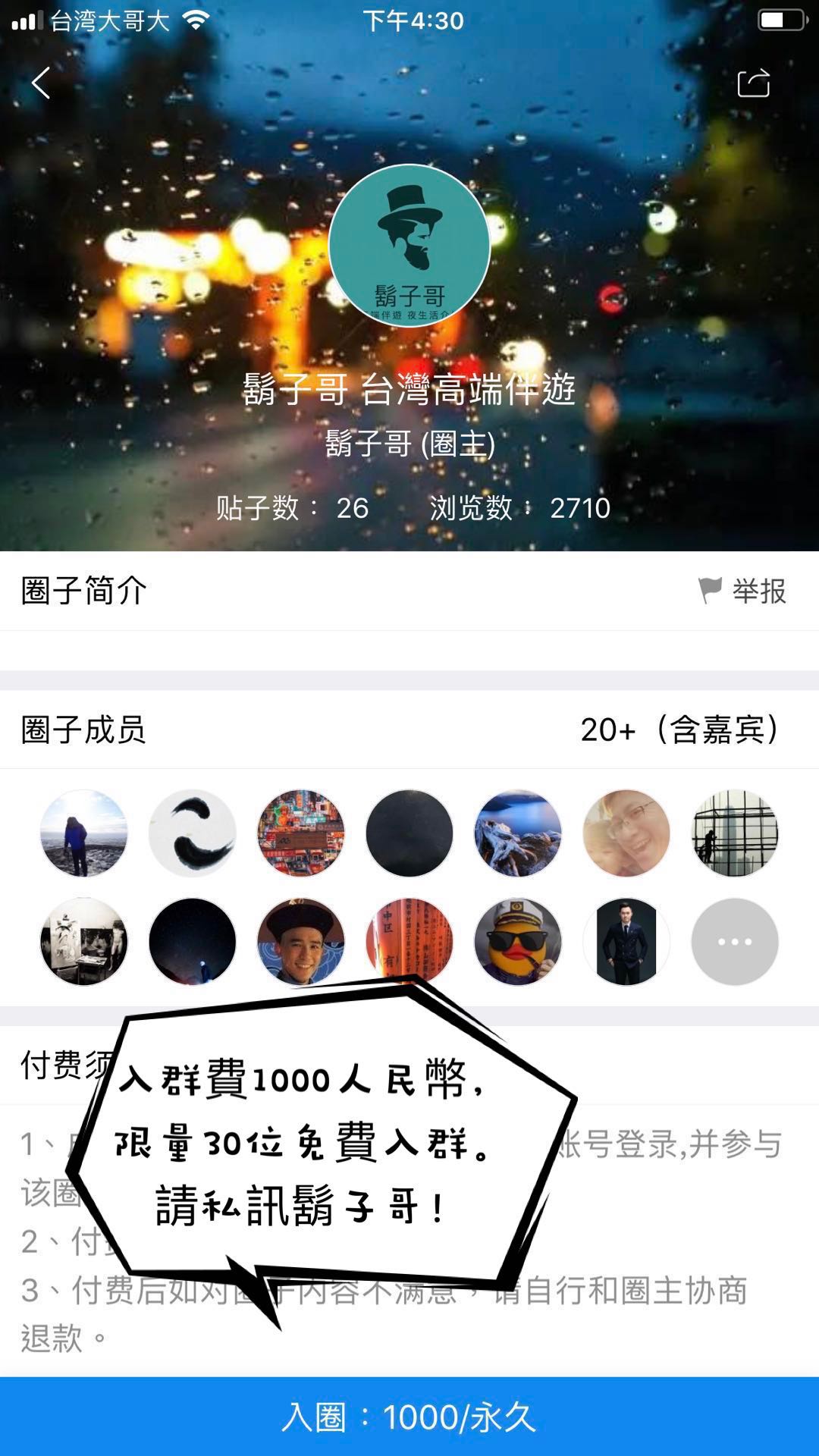Open the rubber duck captain member avatar
The image size is (819, 1456).
(518, 942)
